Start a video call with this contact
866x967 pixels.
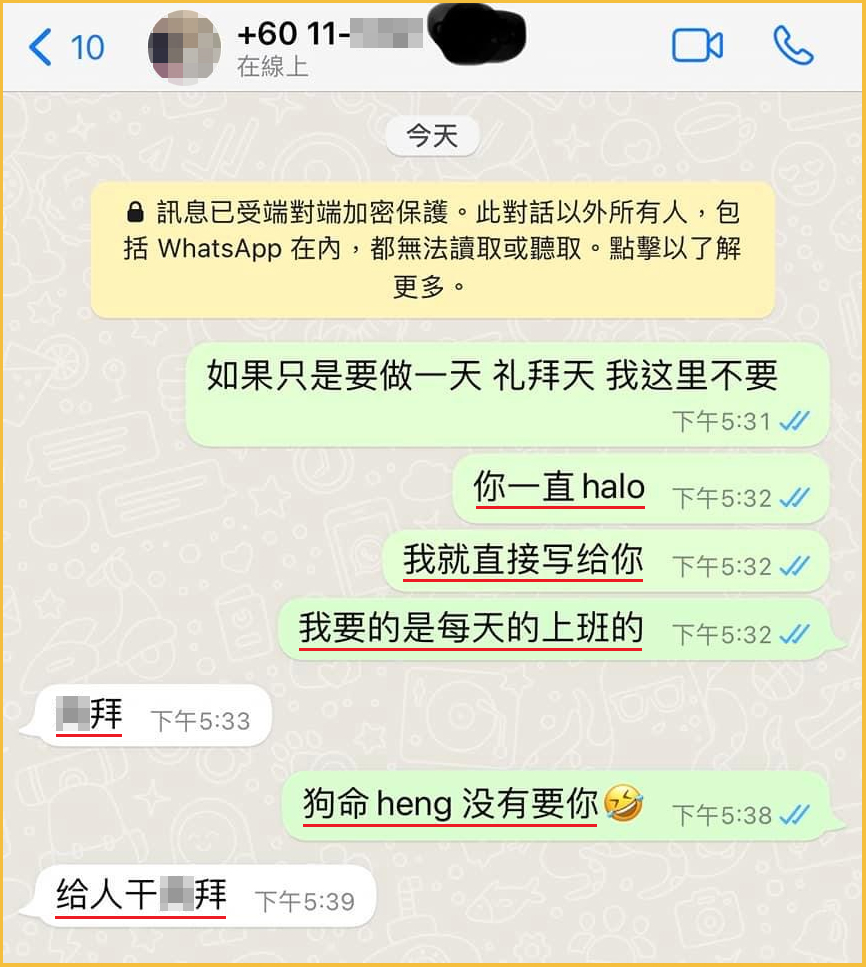click(x=697, y=46)
